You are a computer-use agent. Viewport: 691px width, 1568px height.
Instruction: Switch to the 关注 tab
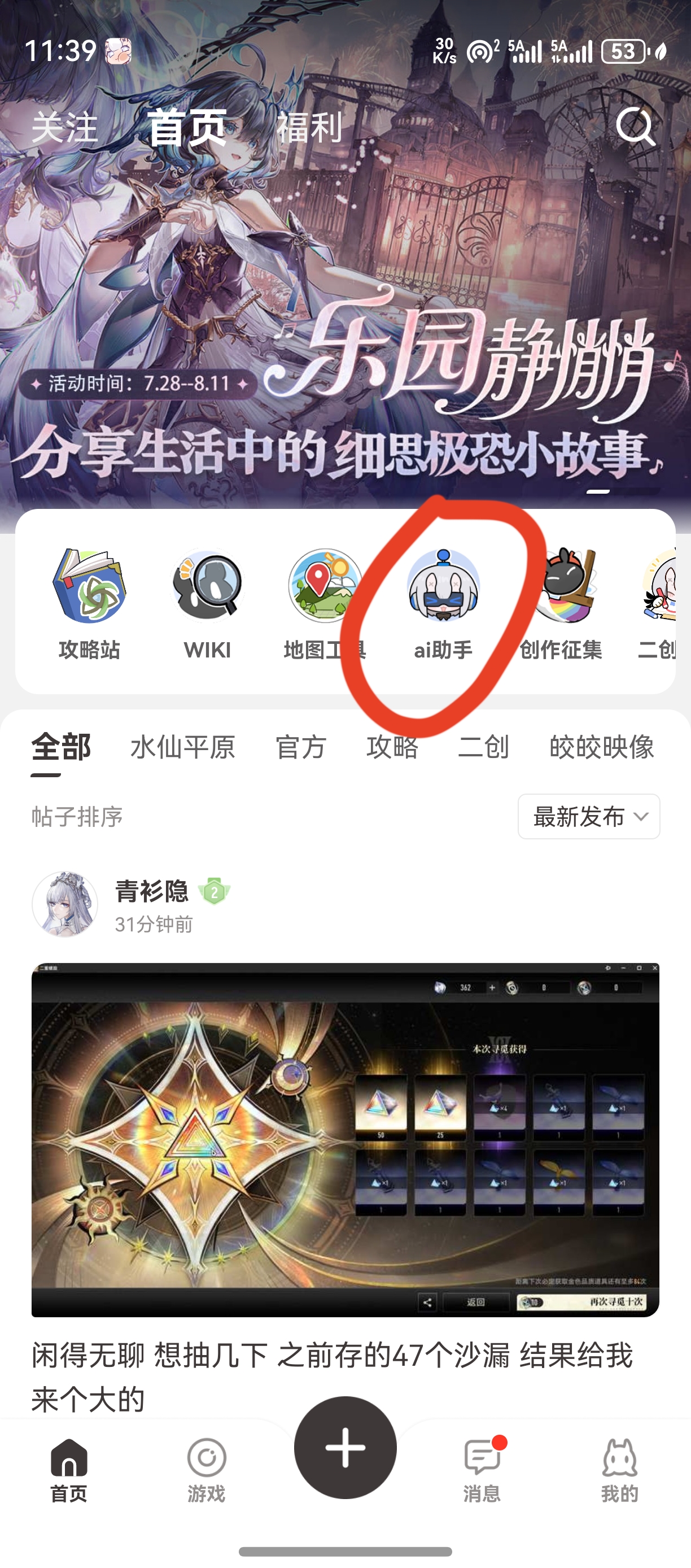(x=64, y=127)
